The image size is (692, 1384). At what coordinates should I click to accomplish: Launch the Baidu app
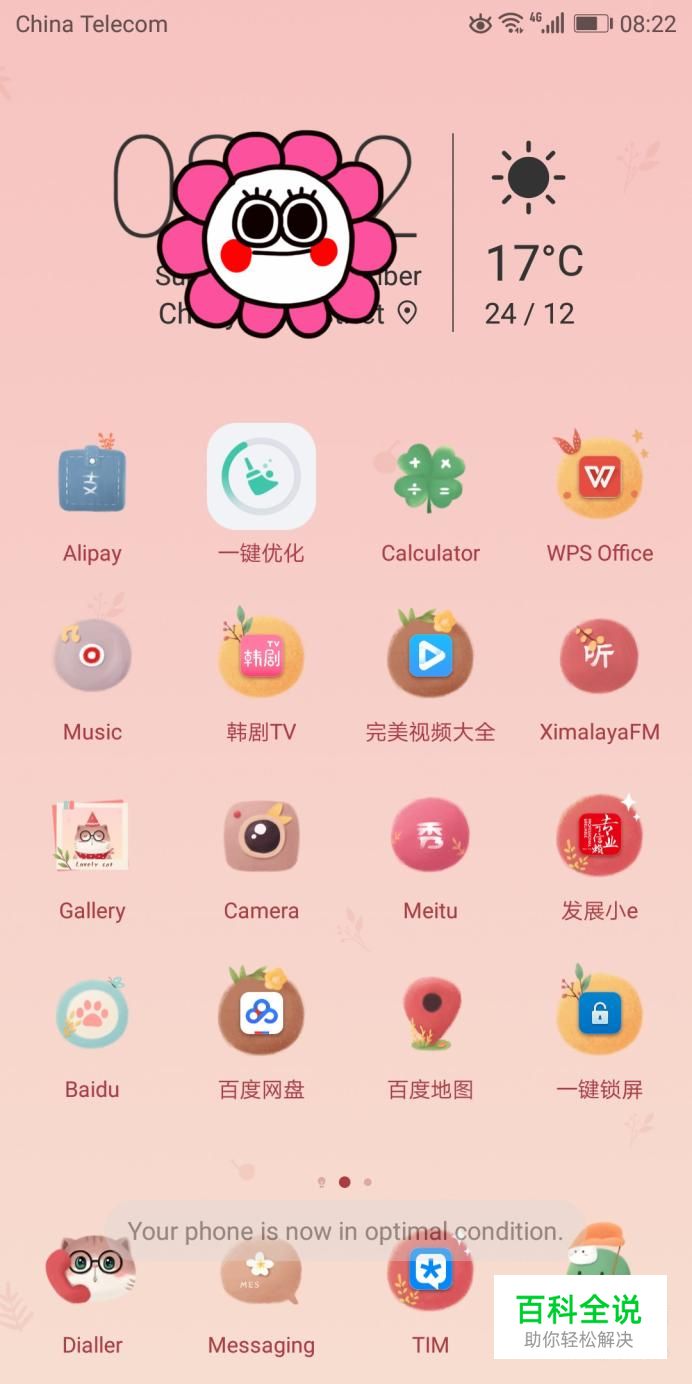tap(92, 1014)
